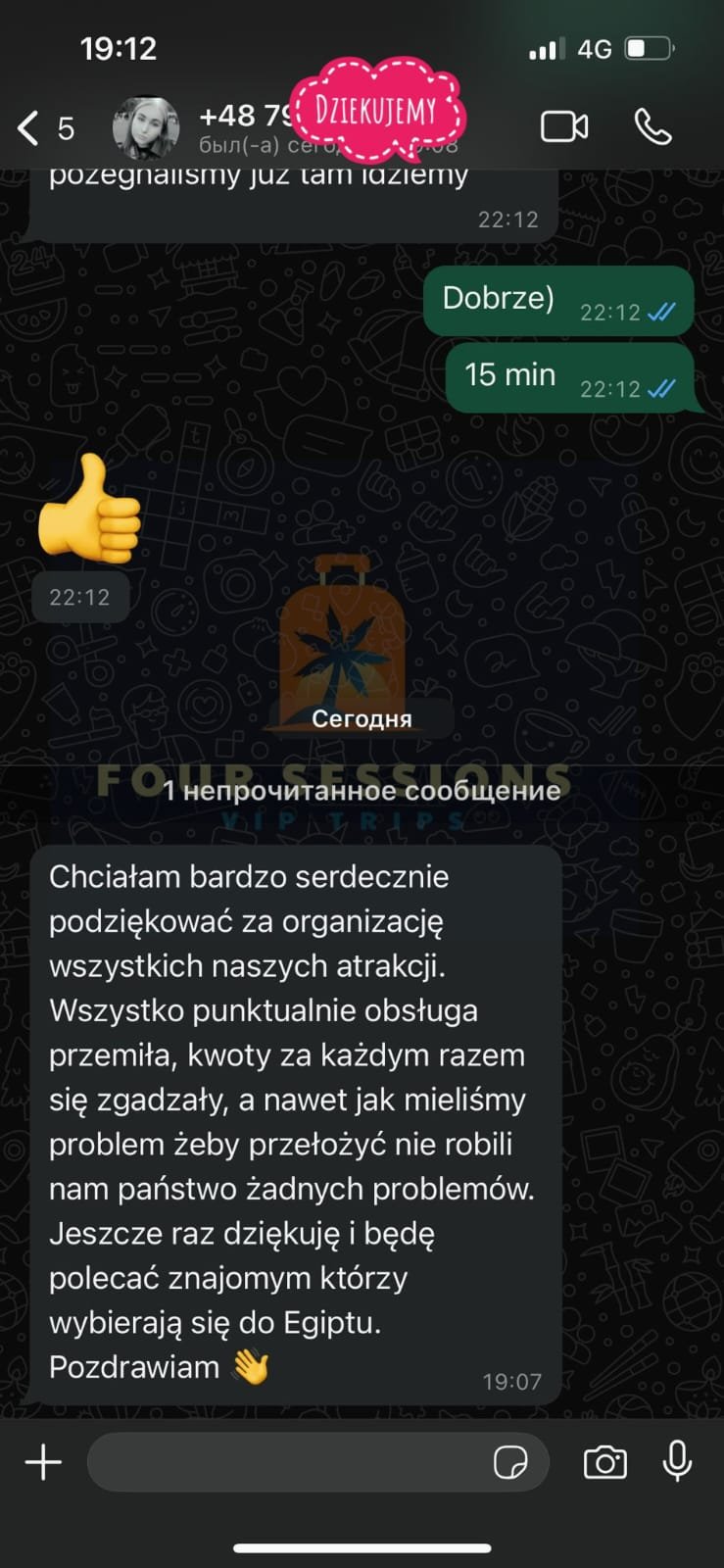
Task: Start a voice call with this contact
Action: point(652,127)
